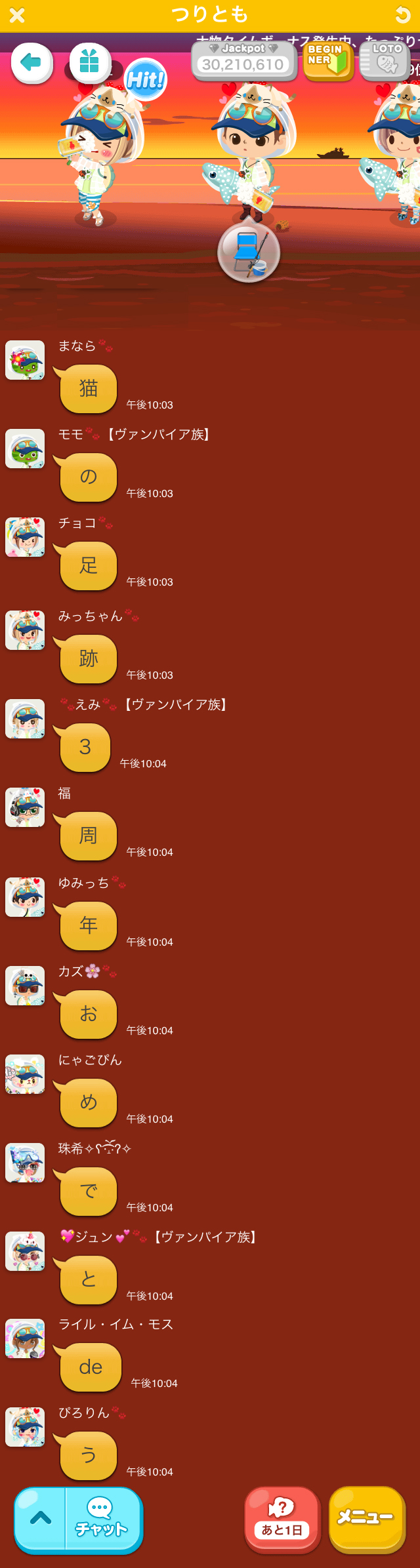Image resolution: width=420 pixels, height=1568 pixels.
Task: Tap the Hit! bubble
Action: point(145,80)
